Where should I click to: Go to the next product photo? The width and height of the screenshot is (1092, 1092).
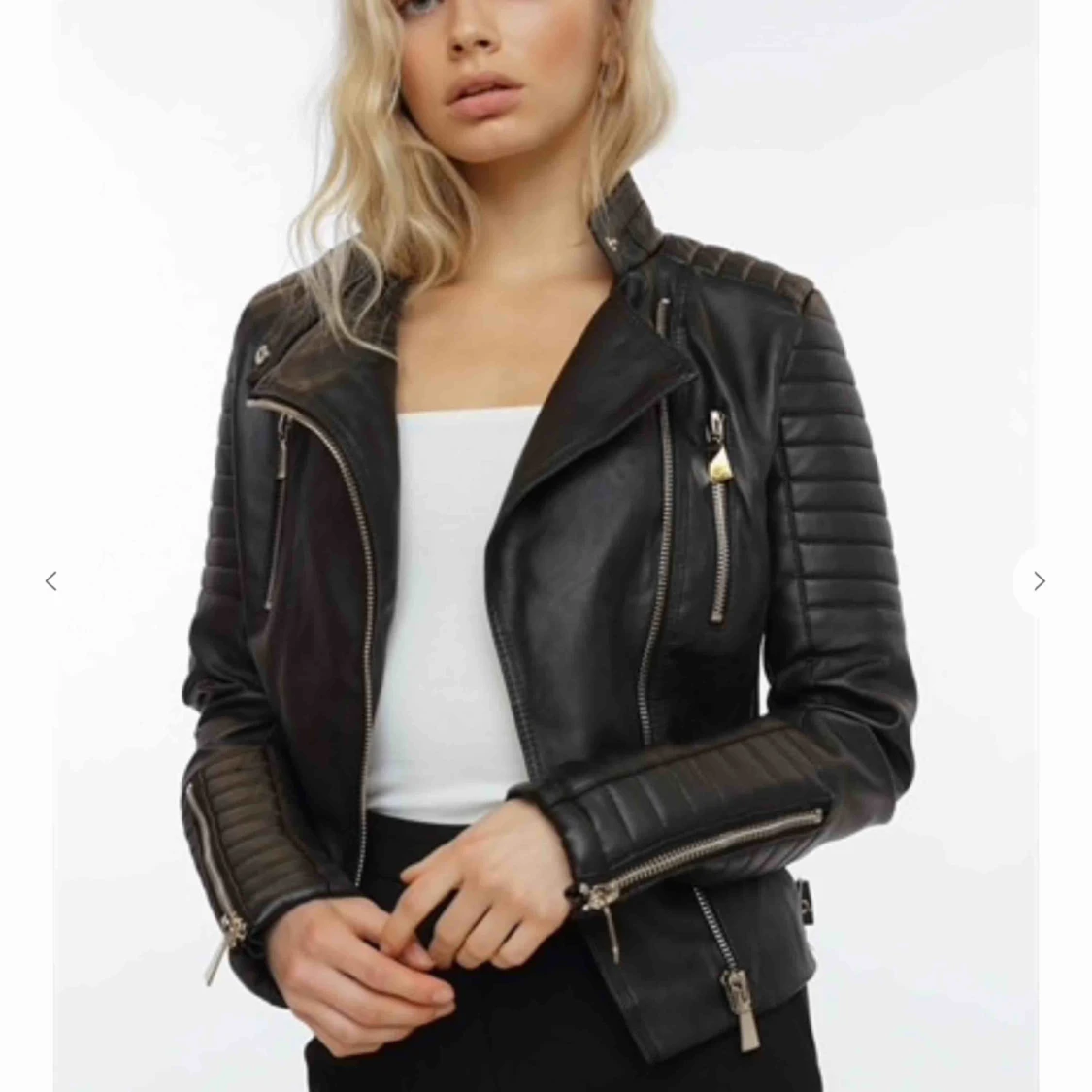1039,580
